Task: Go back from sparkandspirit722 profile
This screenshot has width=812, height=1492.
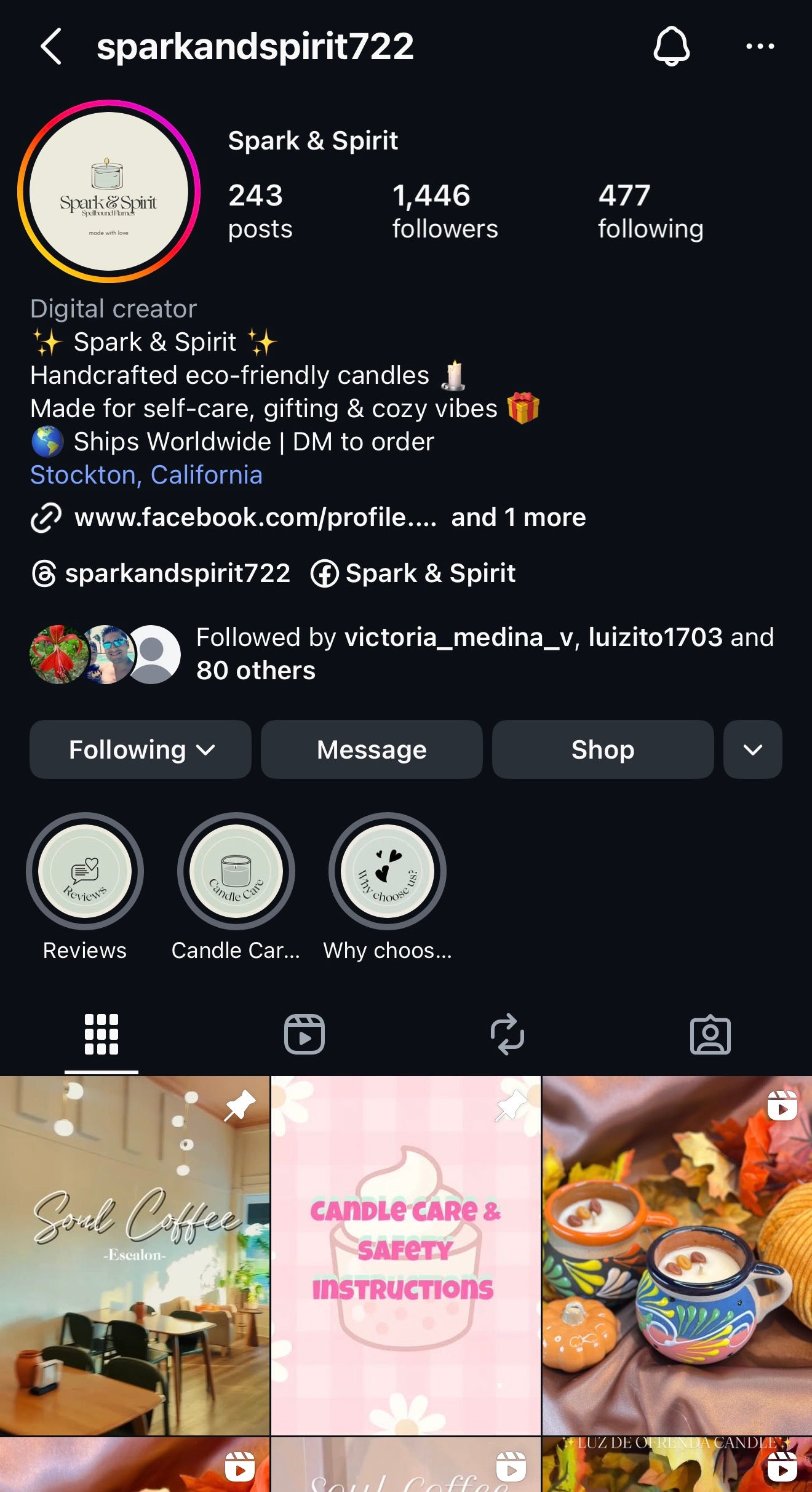Action: tap(51, 46)
